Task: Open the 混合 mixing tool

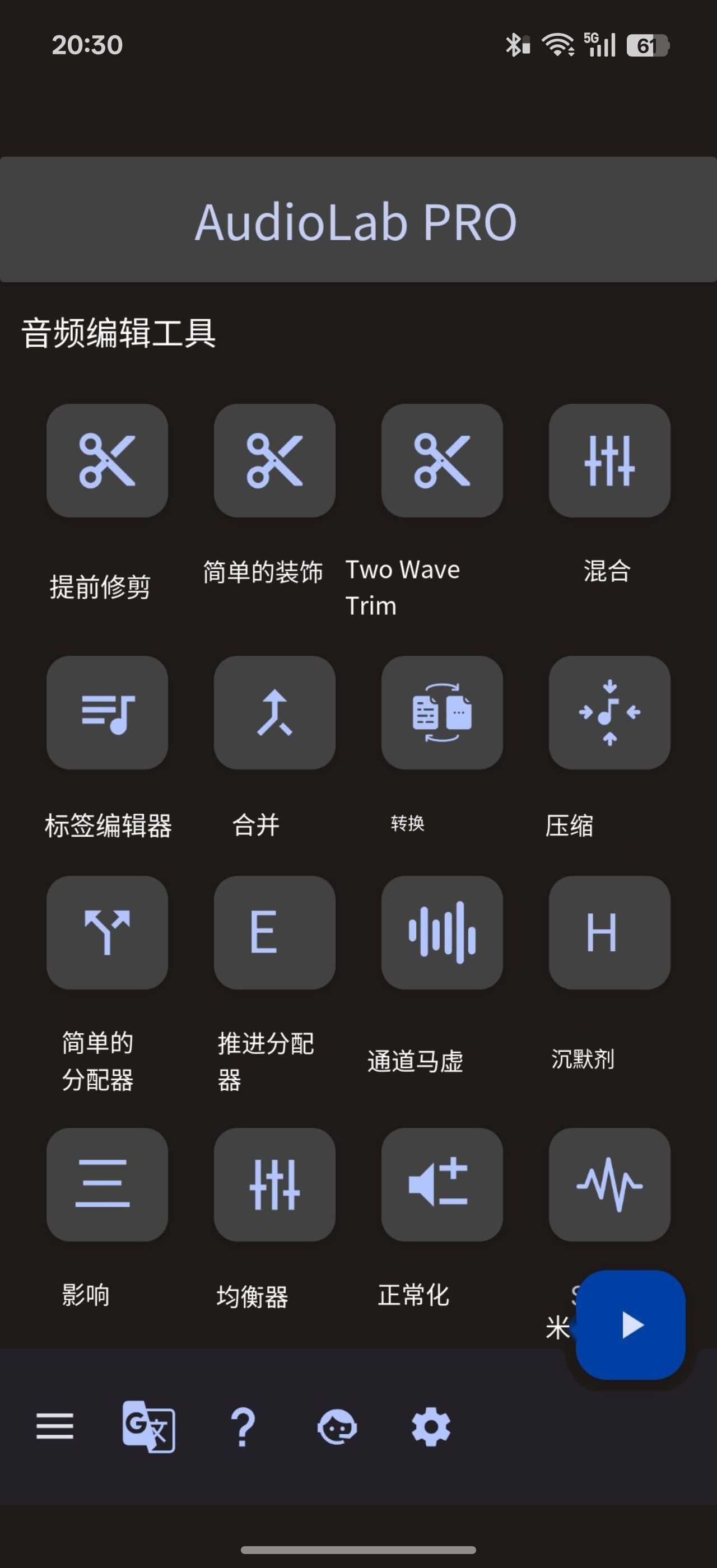Action: [x=609, y=461]
